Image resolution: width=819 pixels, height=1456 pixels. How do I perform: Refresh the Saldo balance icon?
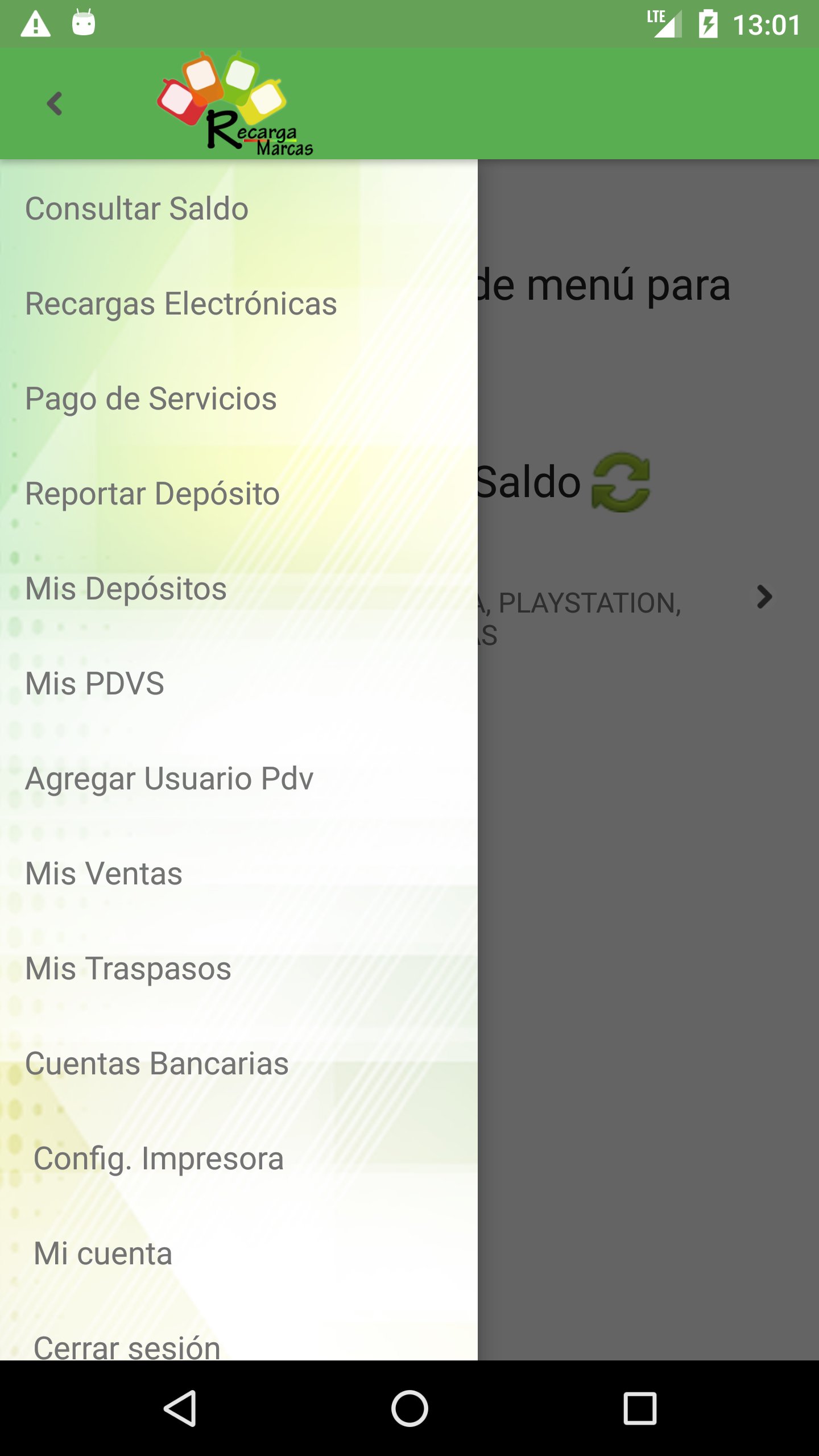click(621, 482)
